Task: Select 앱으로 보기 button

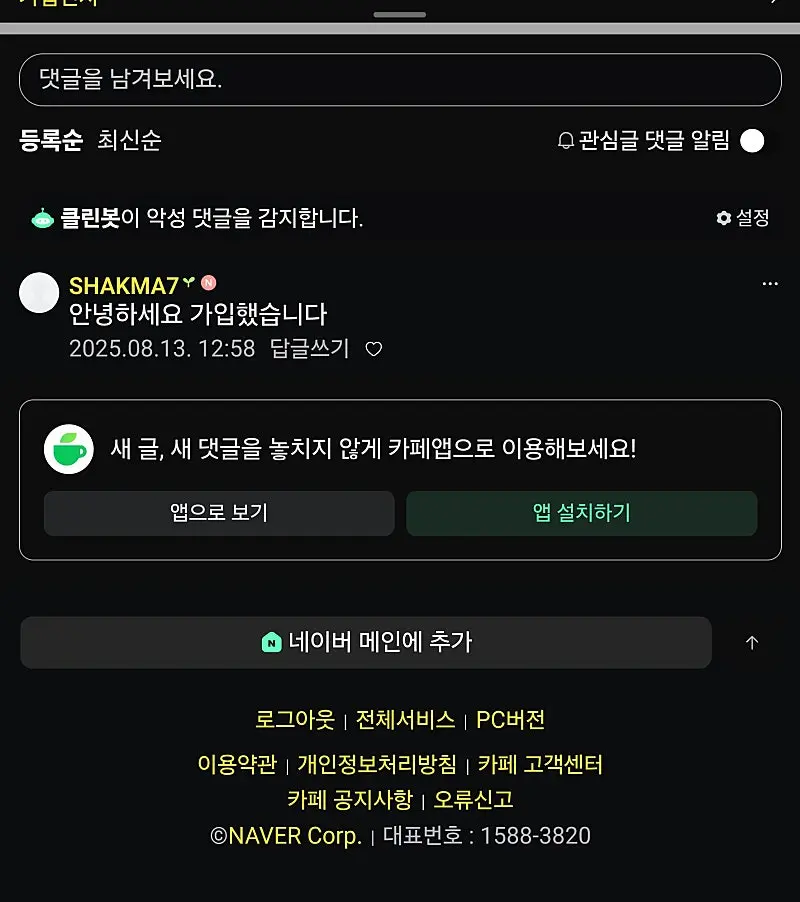Action: [219, 513]
